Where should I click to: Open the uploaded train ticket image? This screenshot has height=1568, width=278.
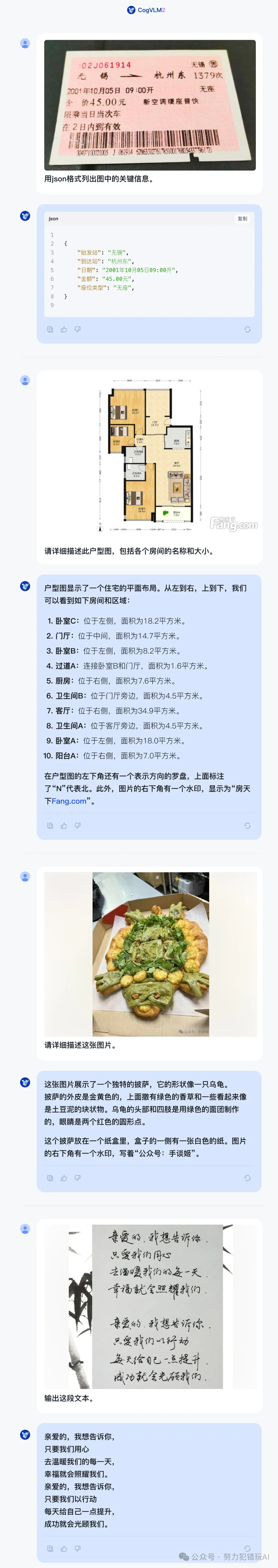point(150,105)
